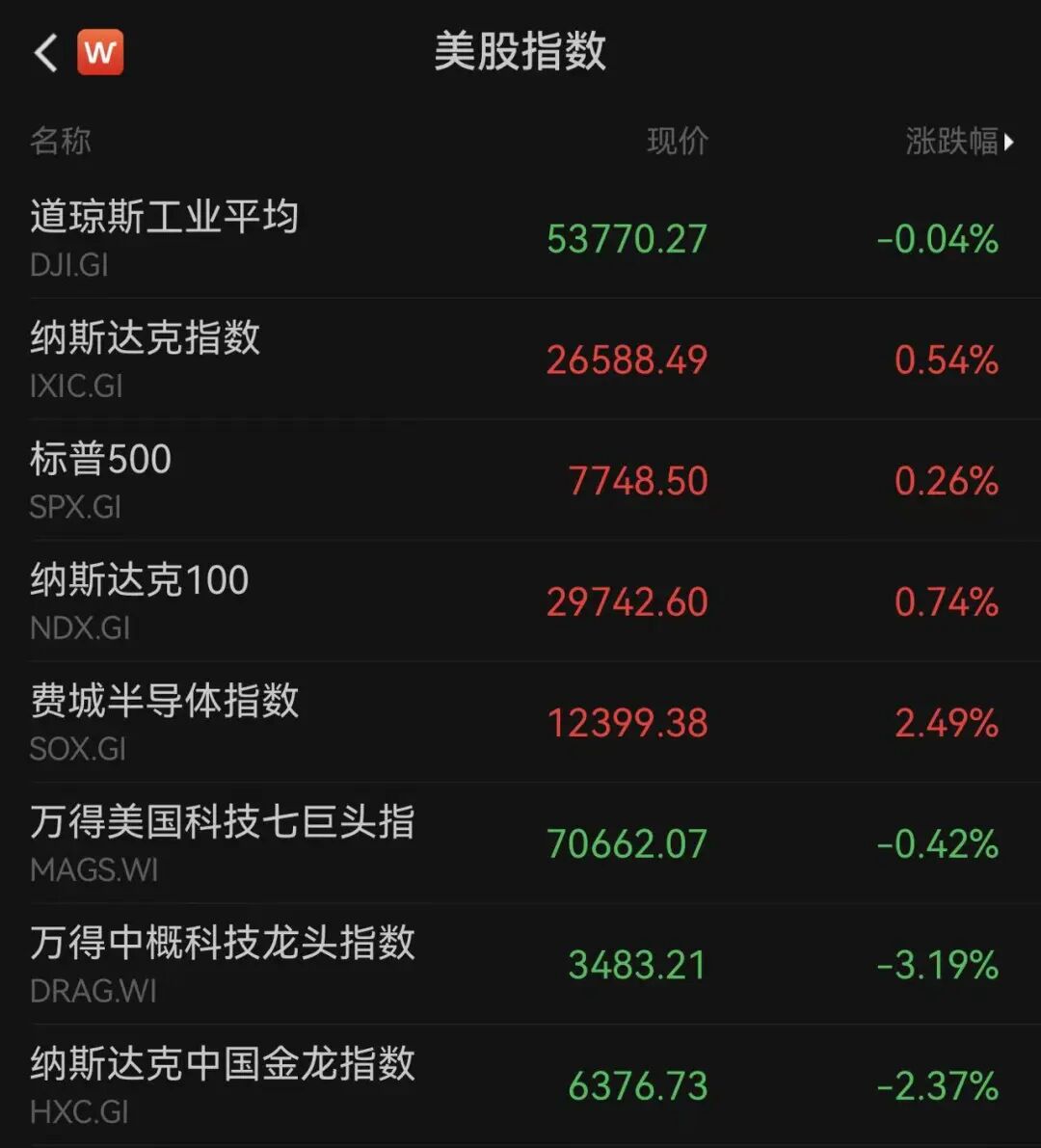This screenshot has height=1148, width=1041.
Task: Sort the list by the 涨跌幅 column
Action: point(959,142)
